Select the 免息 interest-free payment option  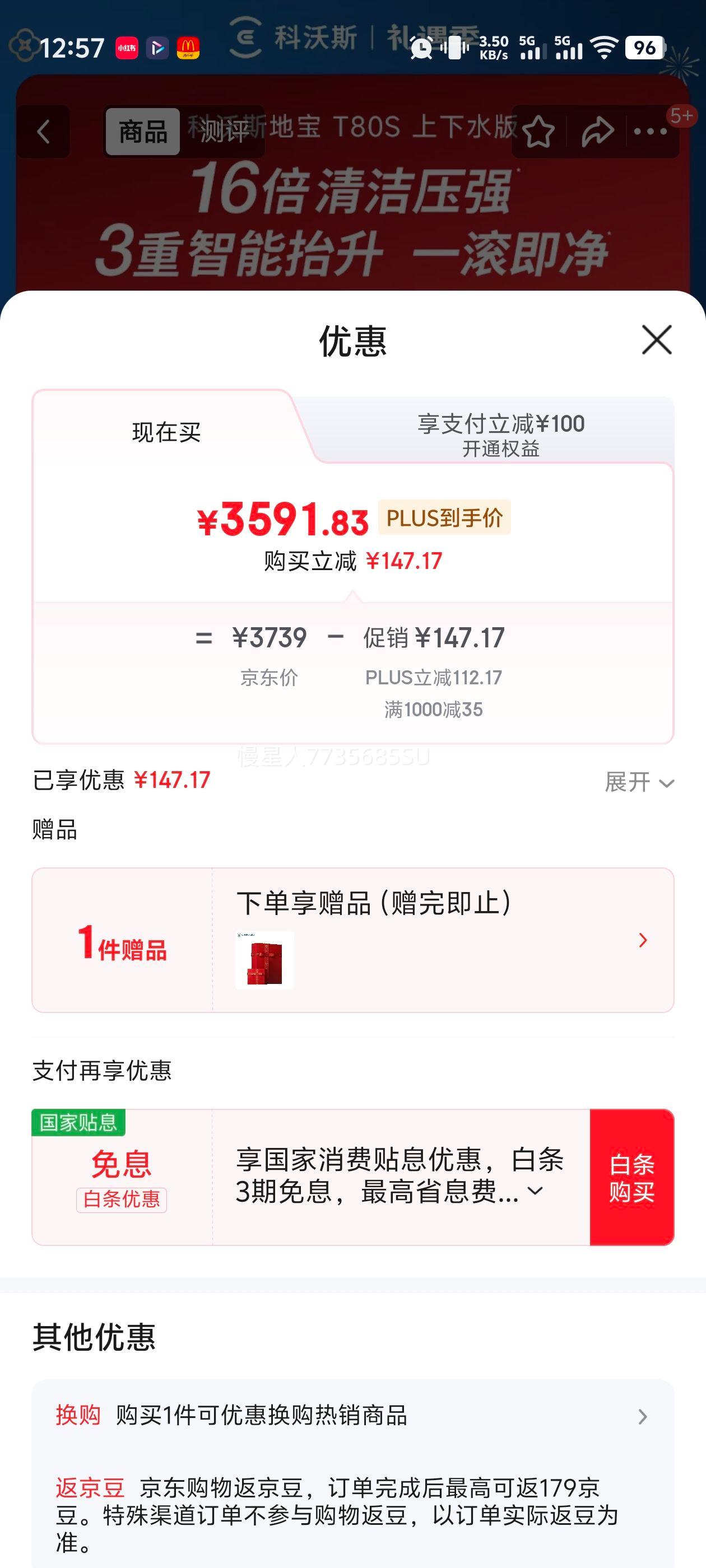pyautogui.click(x=121, y=1164)
